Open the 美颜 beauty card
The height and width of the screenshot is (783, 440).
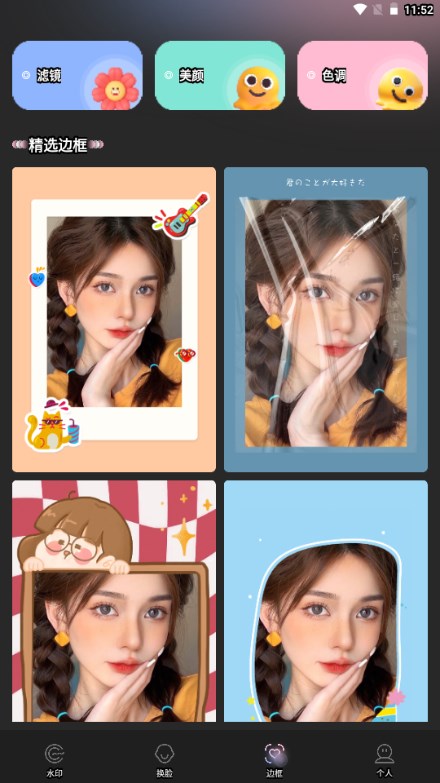pos(220,75)
